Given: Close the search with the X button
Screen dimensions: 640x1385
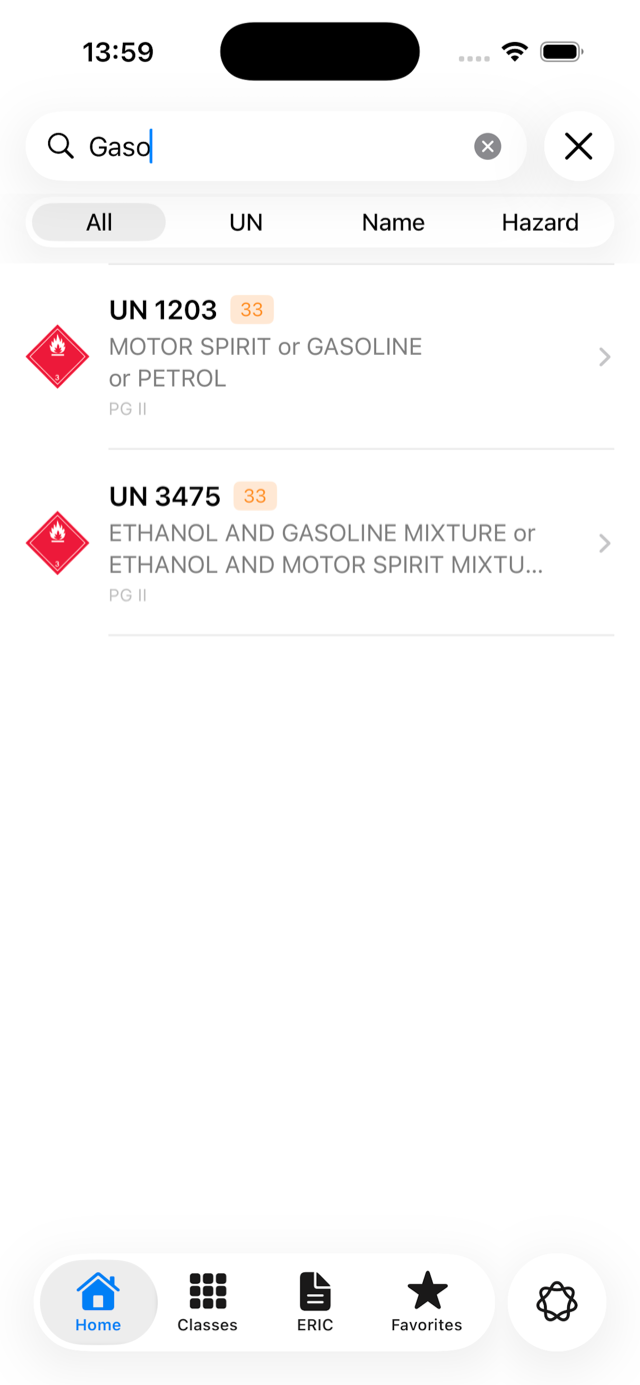Looking at the screenshot, I should [x=579, y=146].
